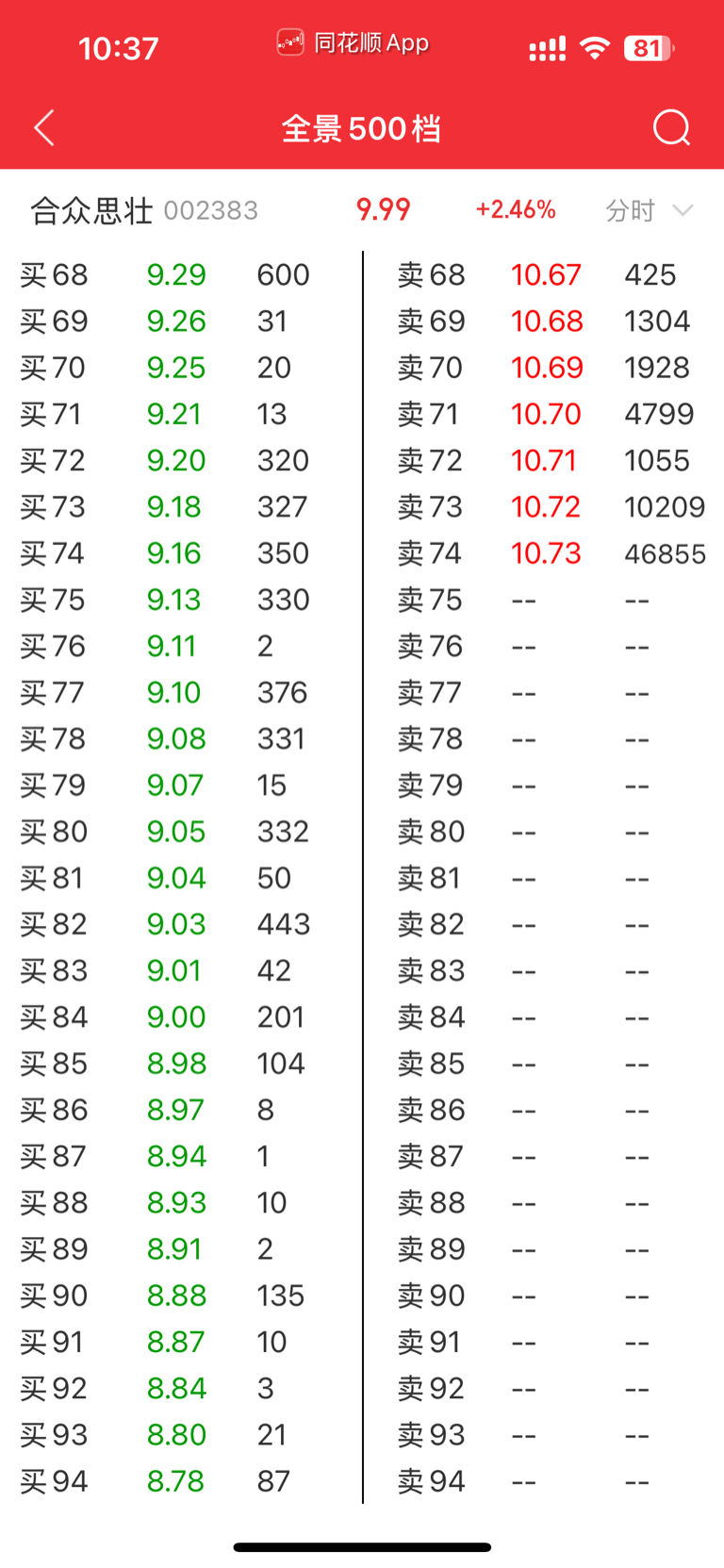Screen dimensions: 724x1568
Task: Open the search magnifier icon
Action: (x=672, y=128)
